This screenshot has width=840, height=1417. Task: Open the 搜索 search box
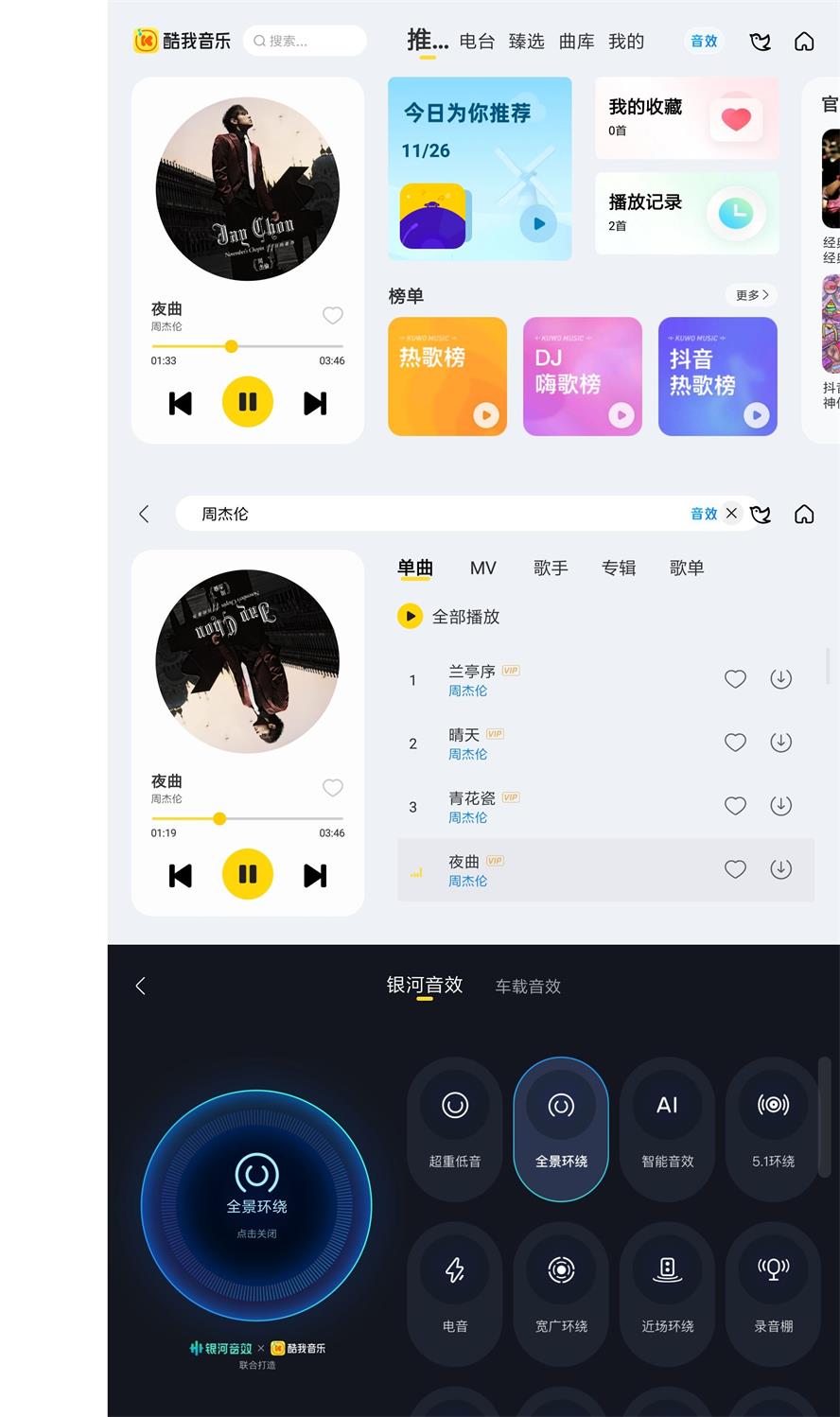coord(304,41)
